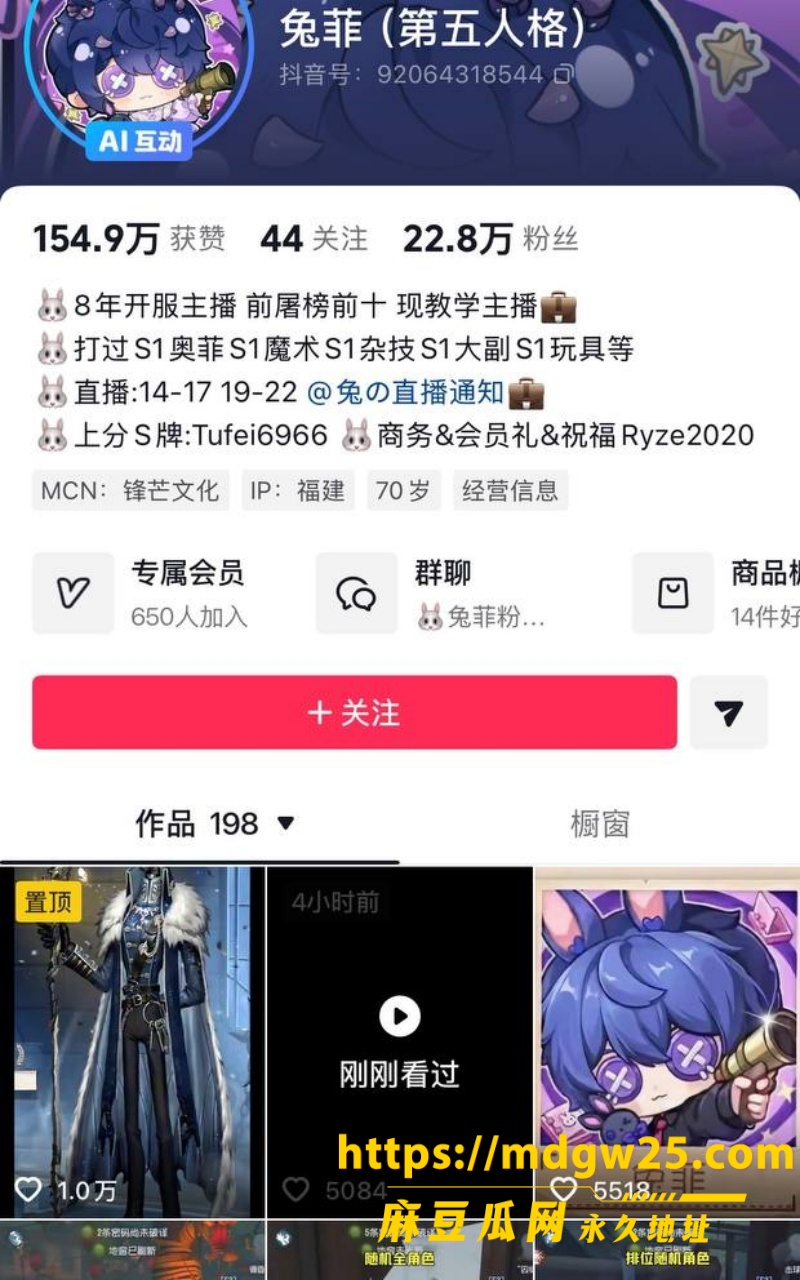Open the MCN 锋芒文化 tag
Viewport: 800px width, 1280px height.
130,491
